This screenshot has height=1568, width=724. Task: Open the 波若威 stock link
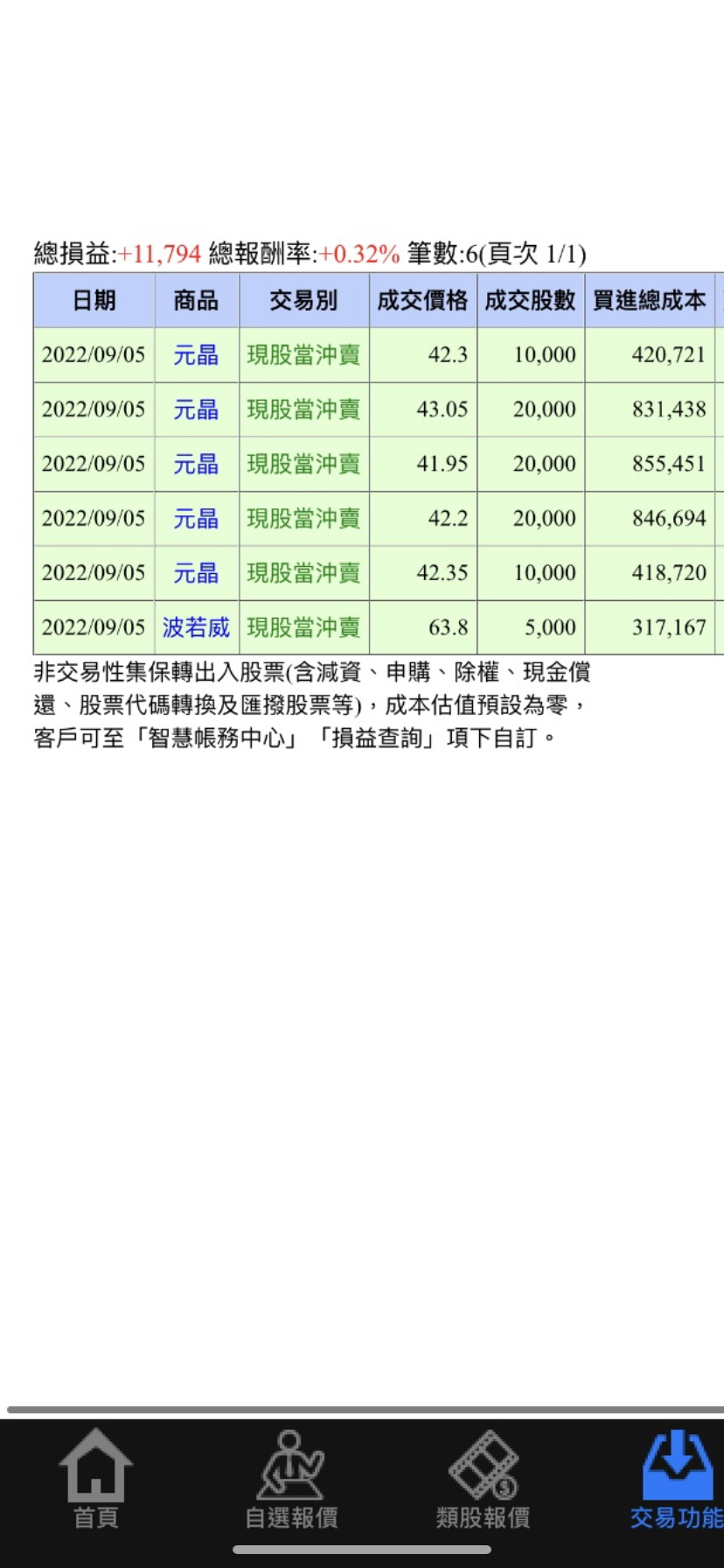click(x=196, y=627)
